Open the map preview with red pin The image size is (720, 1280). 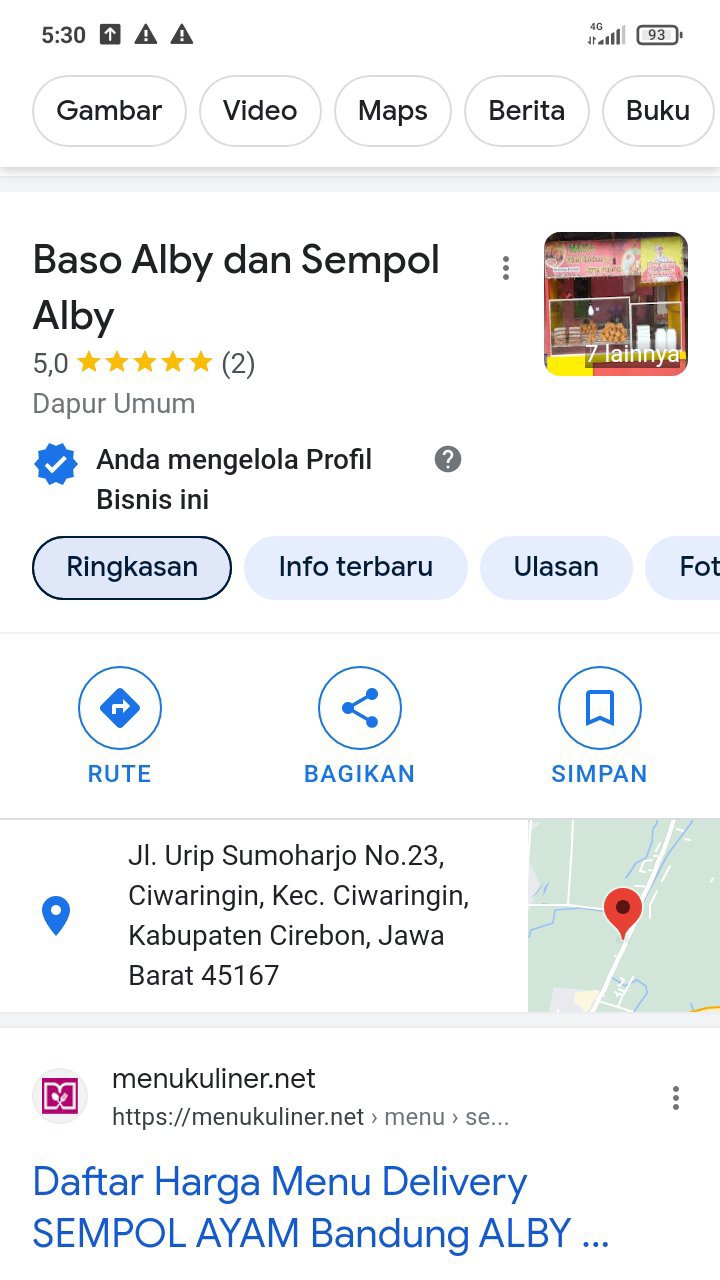point(623,915)
